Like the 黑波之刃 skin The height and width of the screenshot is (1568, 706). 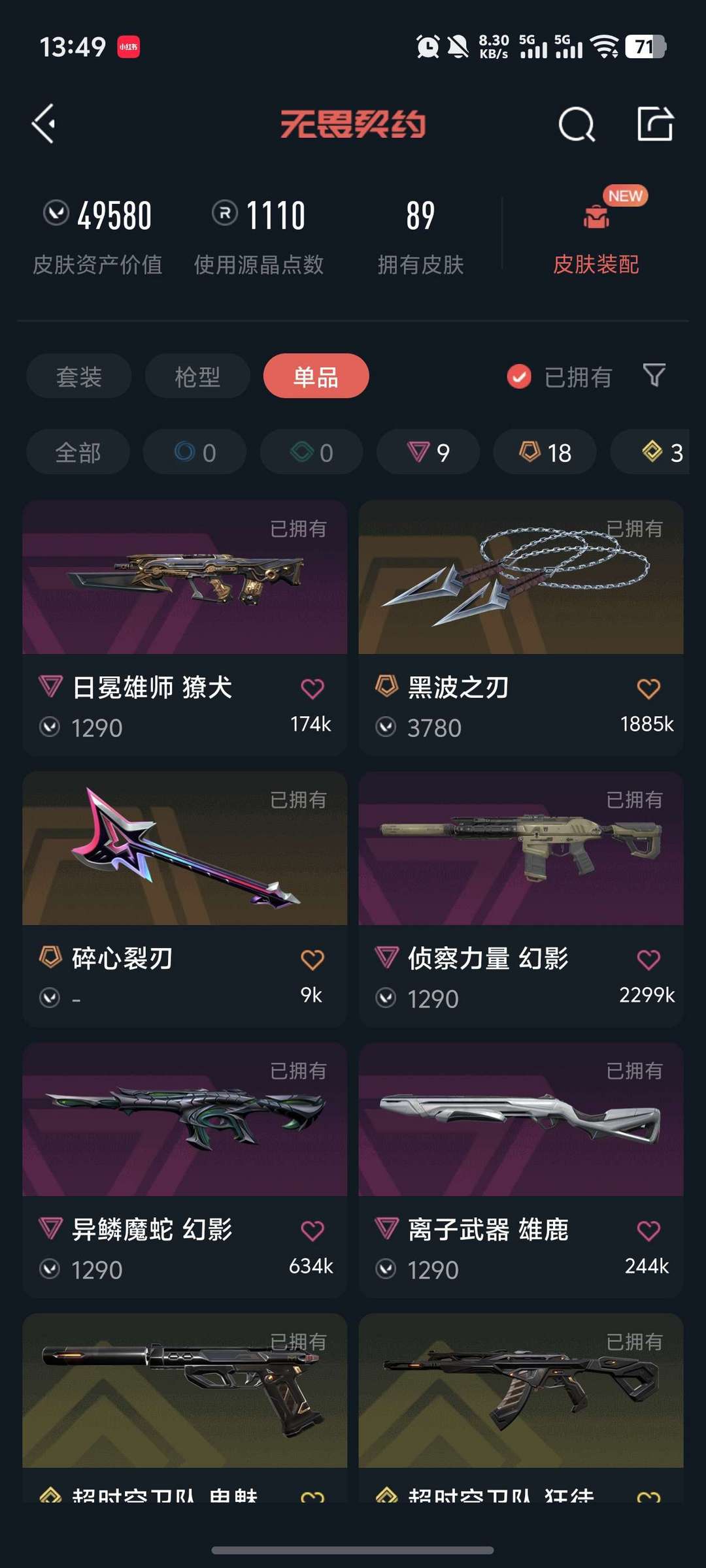(648, 688)
